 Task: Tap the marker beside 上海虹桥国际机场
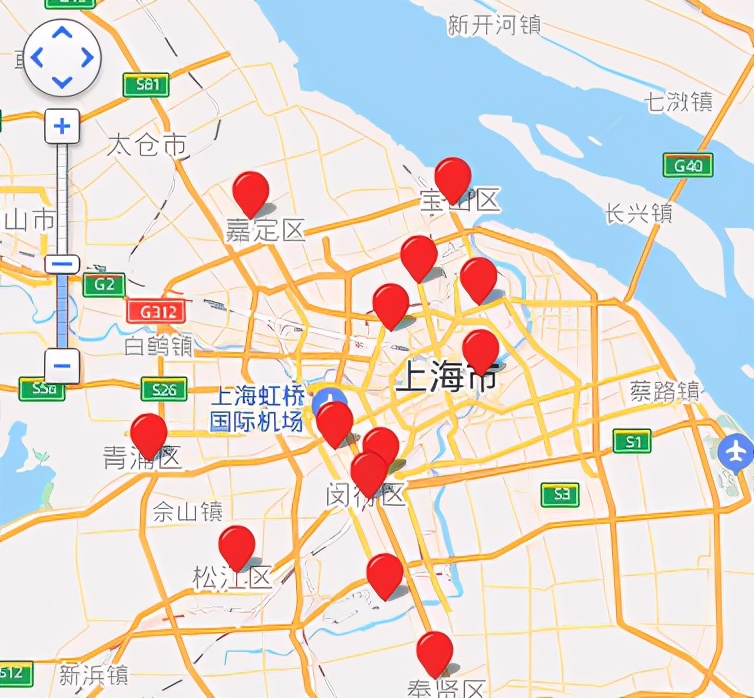(335, 421)
